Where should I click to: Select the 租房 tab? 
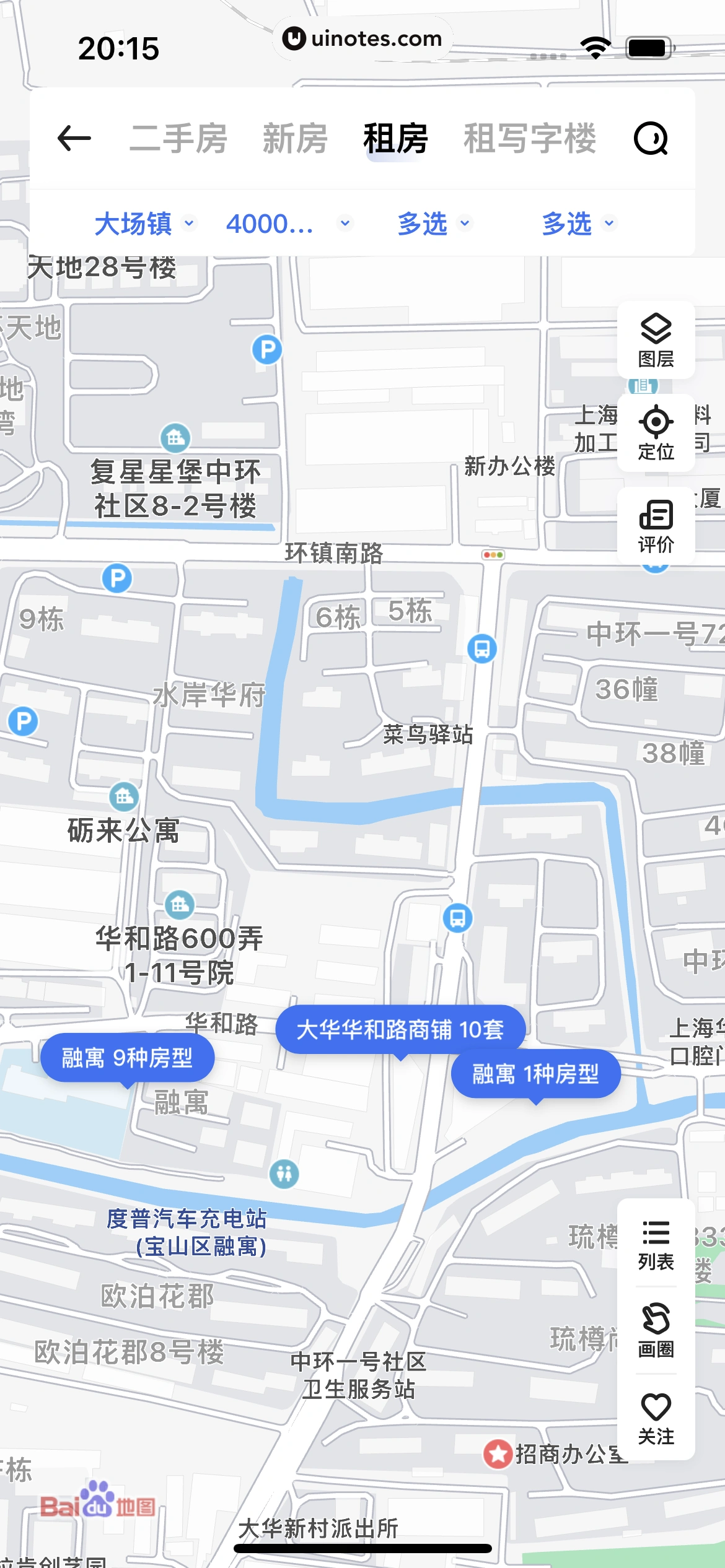click(x=395, y=138)
